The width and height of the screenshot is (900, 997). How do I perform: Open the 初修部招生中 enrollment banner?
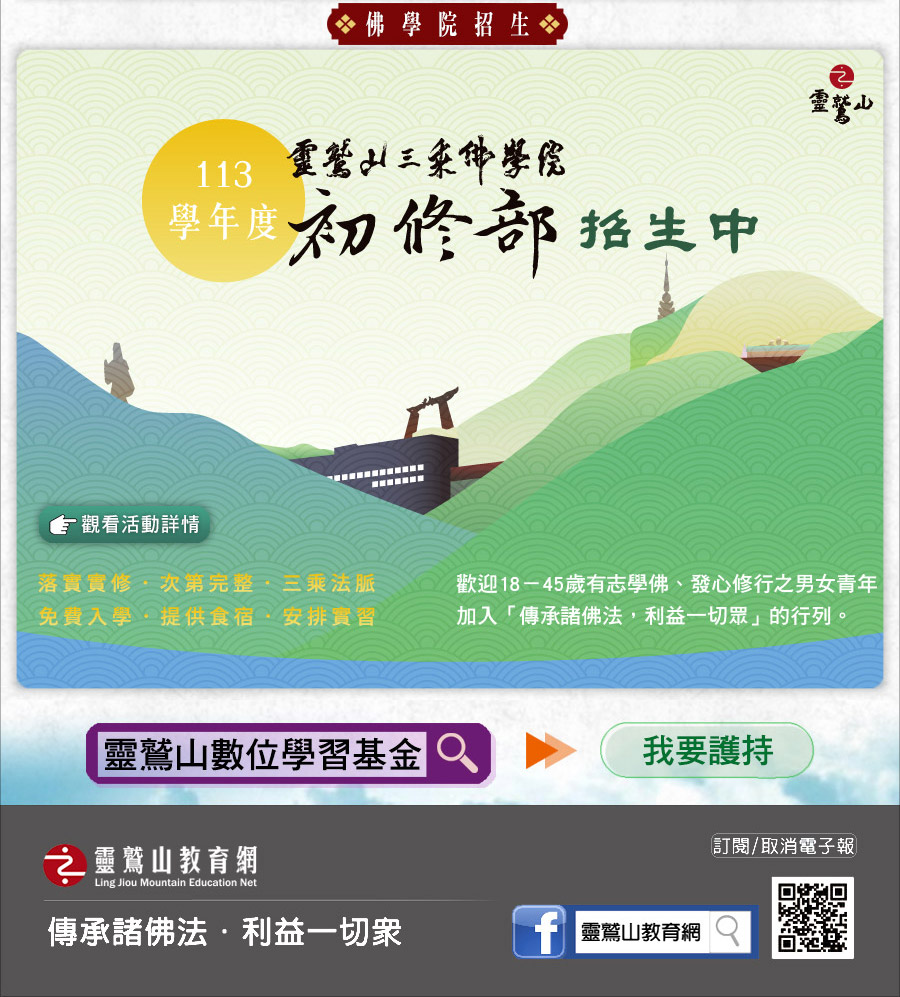point(450,300)
